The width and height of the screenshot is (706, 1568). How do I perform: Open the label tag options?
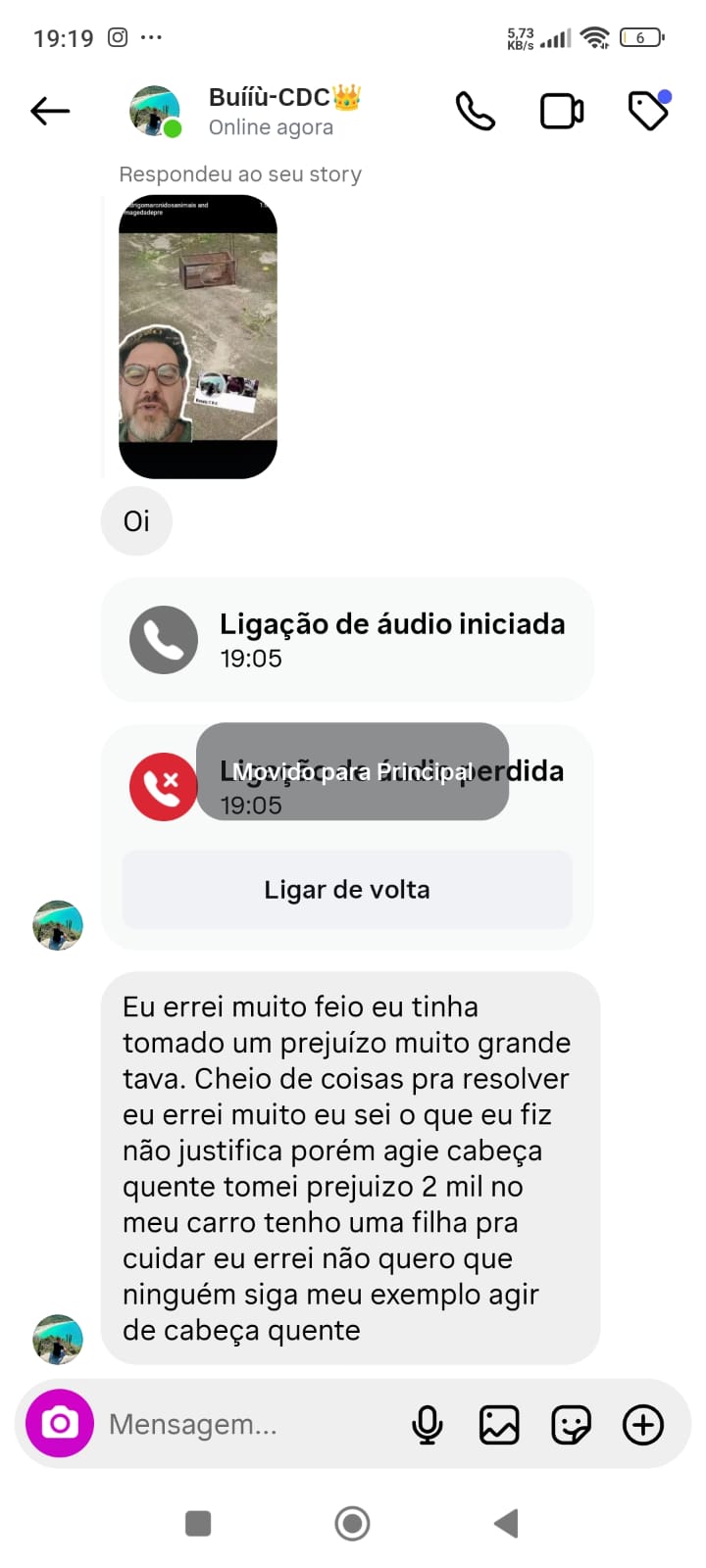648,111
